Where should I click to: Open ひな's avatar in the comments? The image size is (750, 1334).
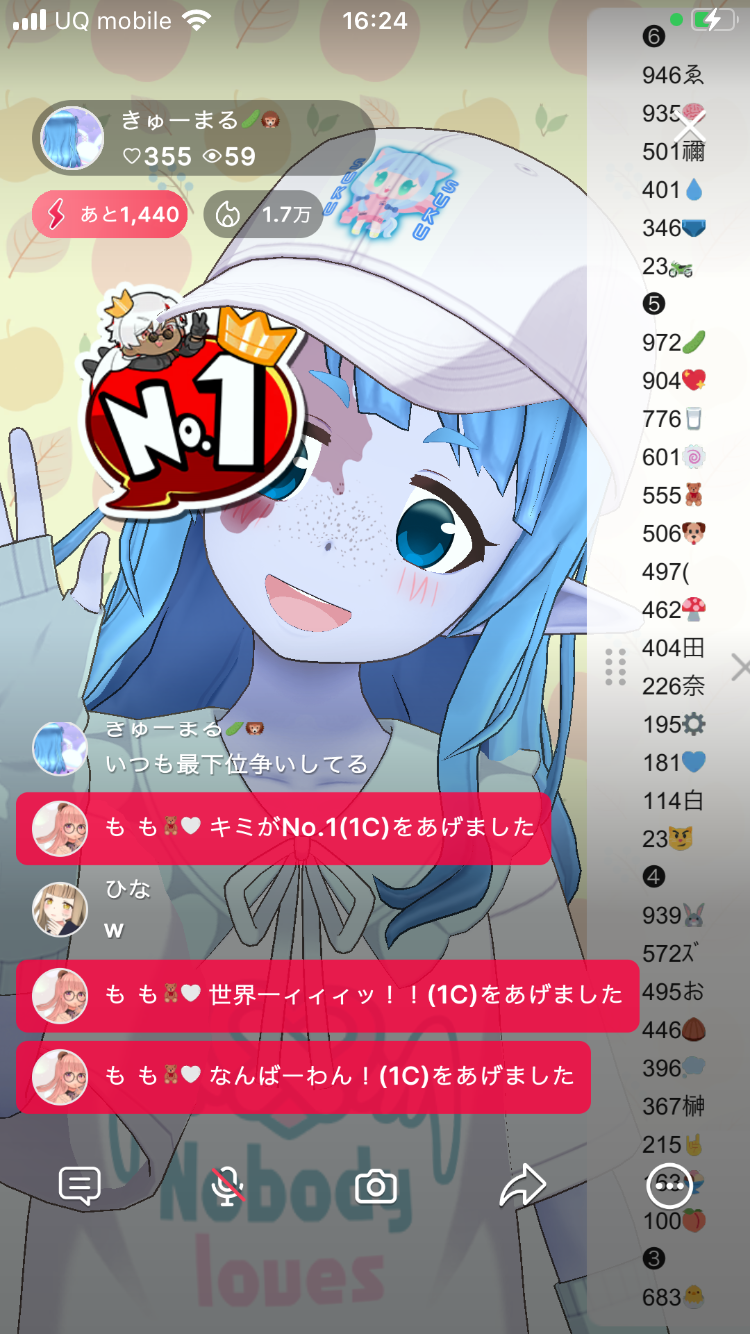tap(59, 909)
